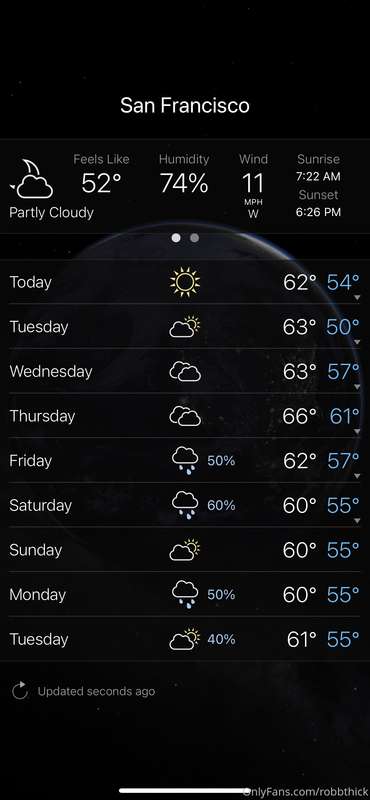The width and height of the screenshot is (370, 800).
Task: Expand the Today forecast row
Action: (185, 282)
